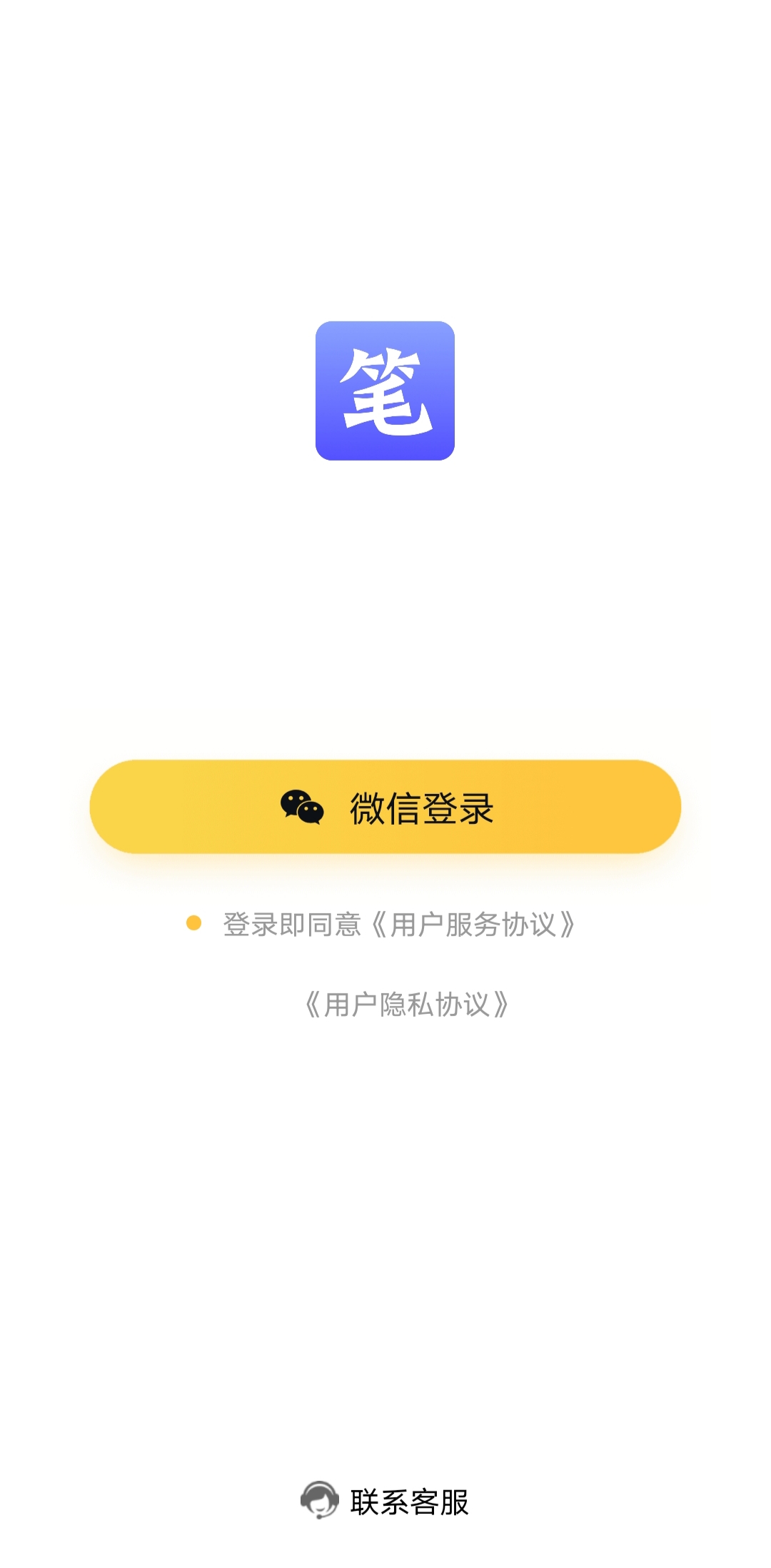
Task: Log in with the 微信登录 button
Action: tap(385, 807)
